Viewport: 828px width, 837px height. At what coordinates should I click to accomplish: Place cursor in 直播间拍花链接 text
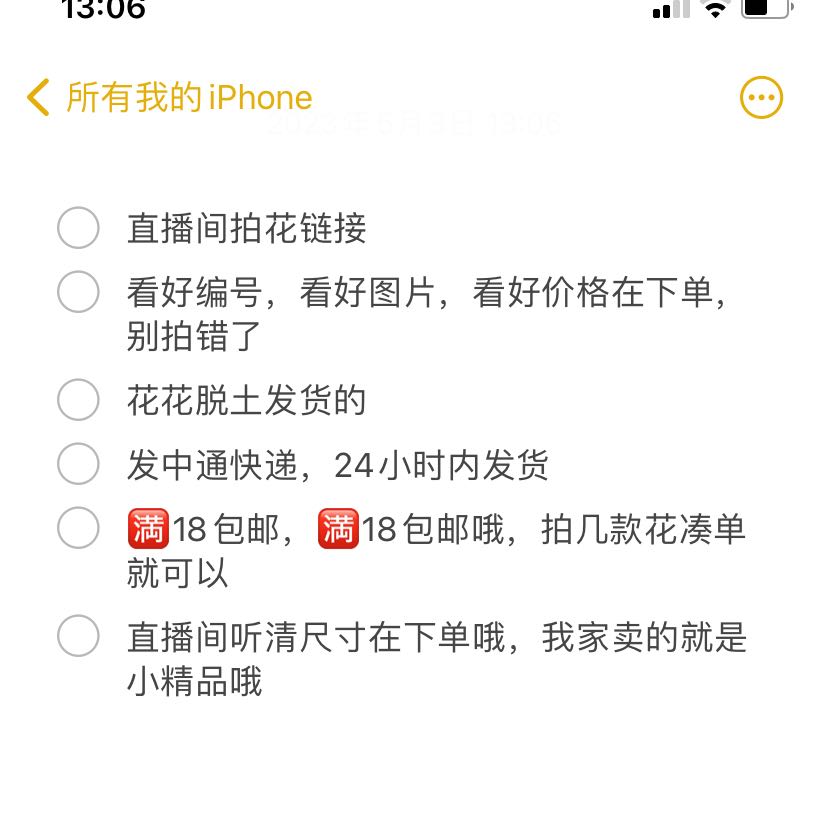[247, 228]
